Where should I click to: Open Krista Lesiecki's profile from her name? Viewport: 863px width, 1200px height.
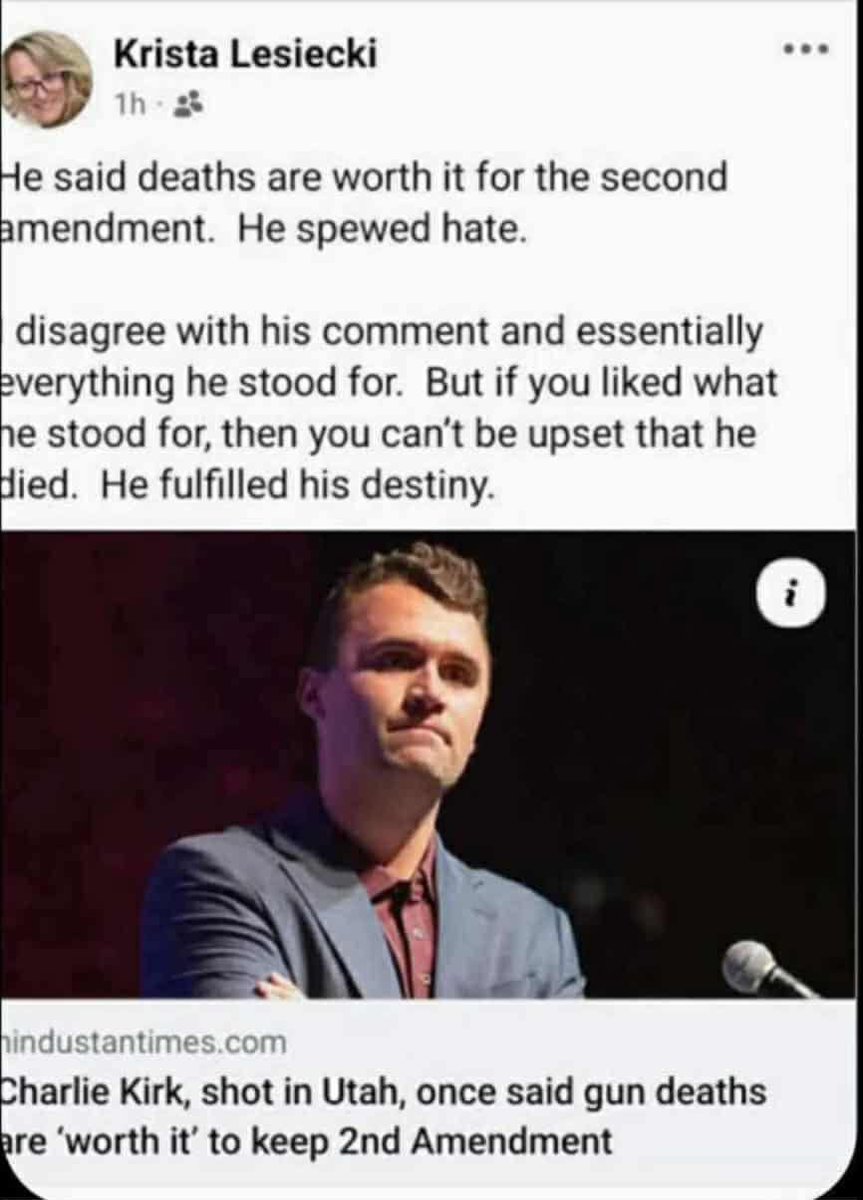[245, 55]
